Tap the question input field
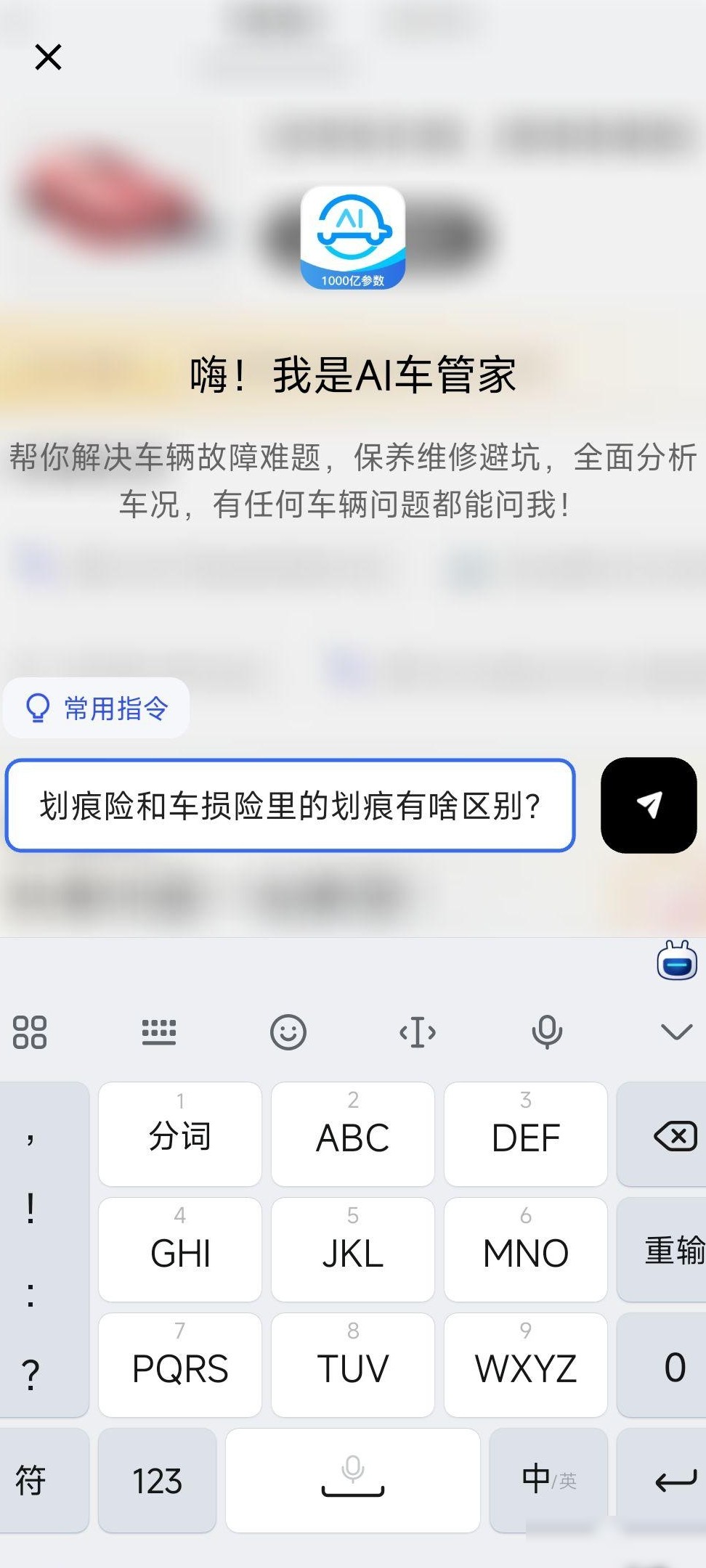The width and height of the screenshot is (706, 1568). [291, 805]
